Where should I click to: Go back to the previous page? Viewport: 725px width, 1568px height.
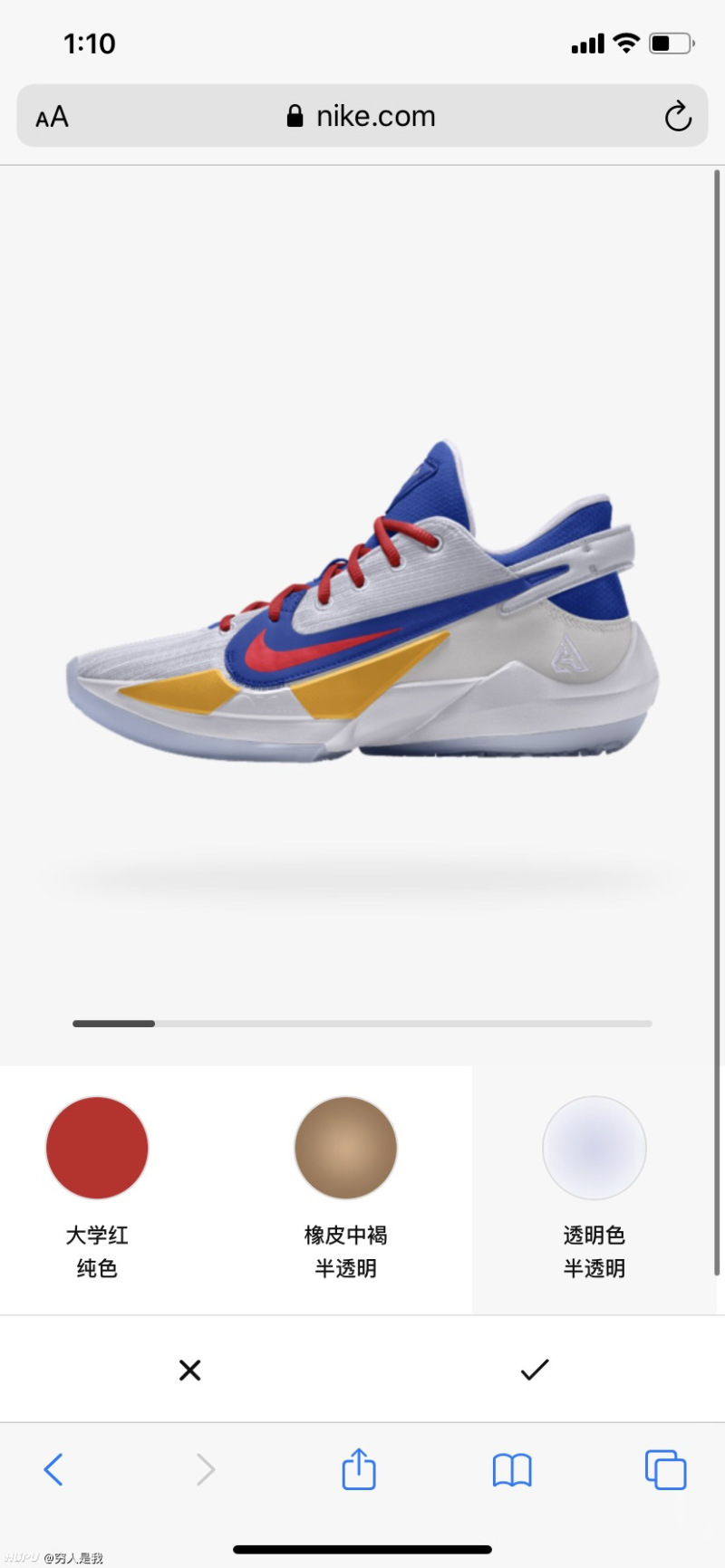[53, 1469]
